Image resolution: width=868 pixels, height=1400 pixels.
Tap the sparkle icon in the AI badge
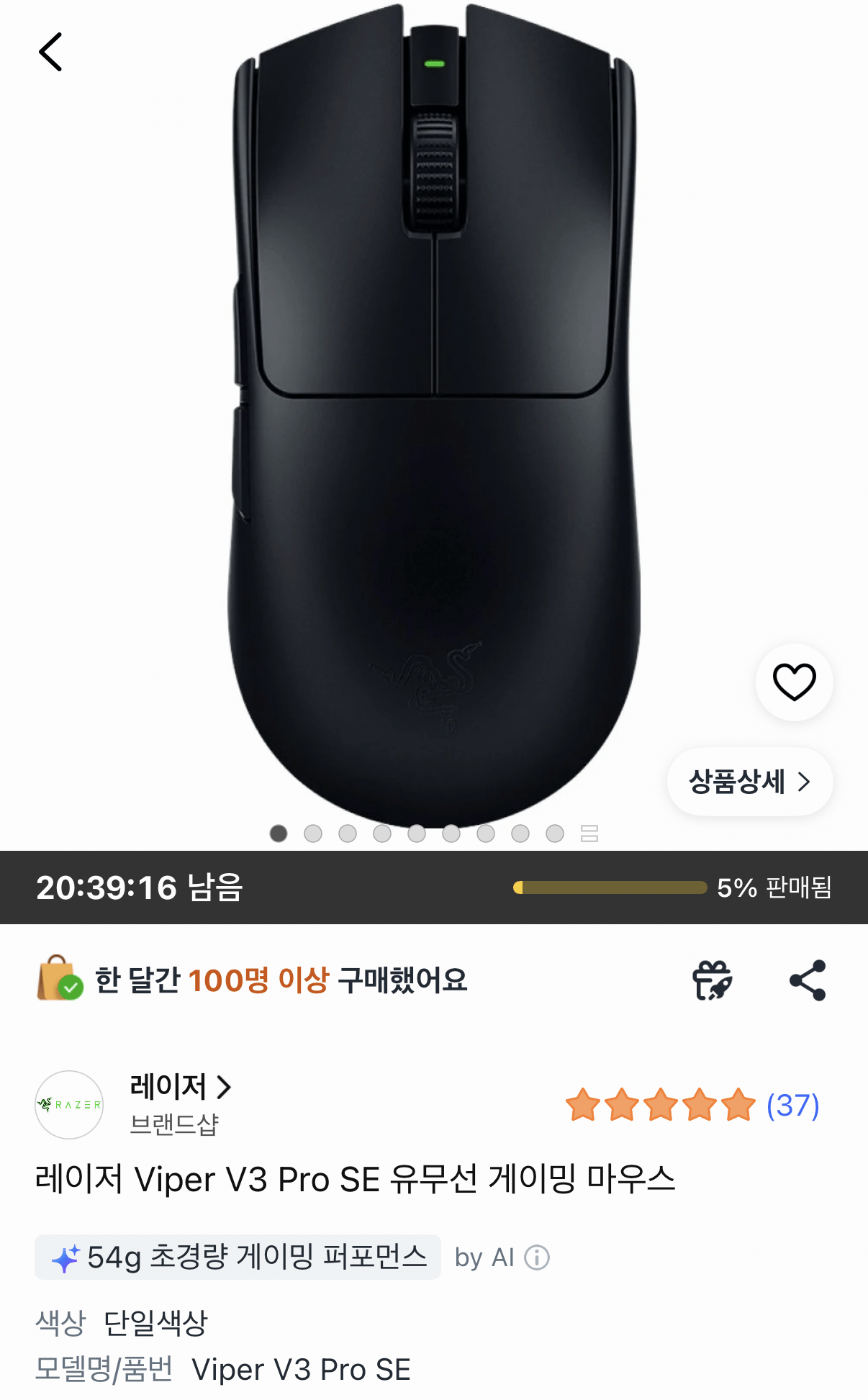click(65, 1257)
